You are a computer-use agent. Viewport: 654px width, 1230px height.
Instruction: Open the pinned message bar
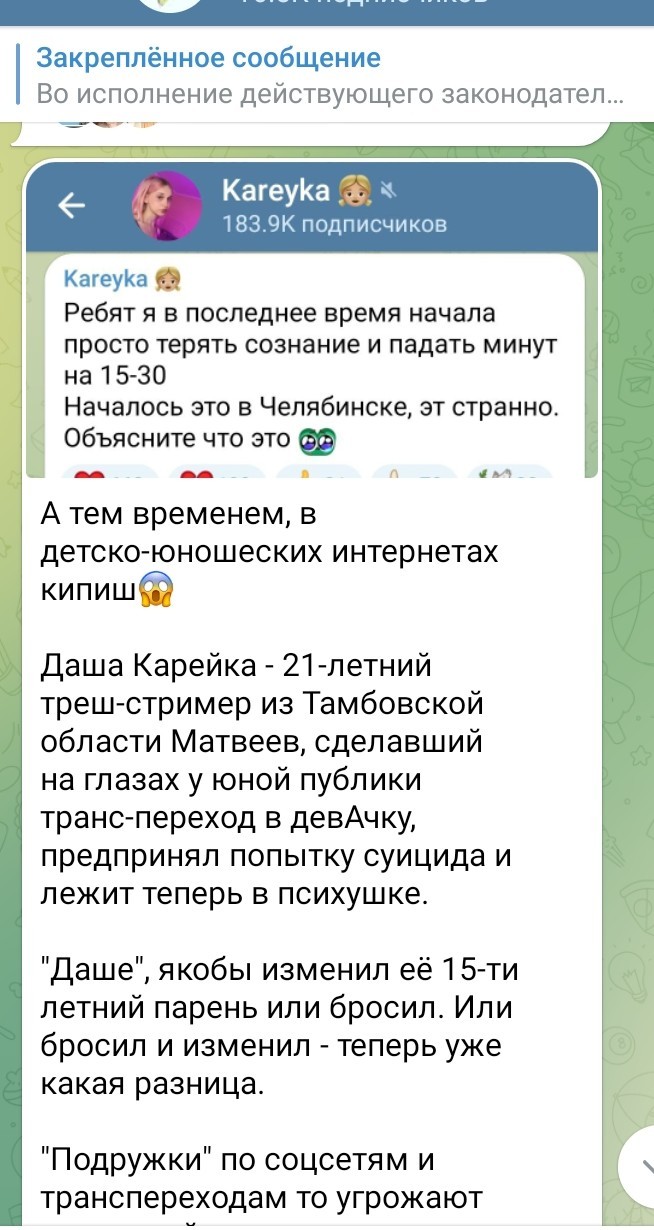click(327, 76)
